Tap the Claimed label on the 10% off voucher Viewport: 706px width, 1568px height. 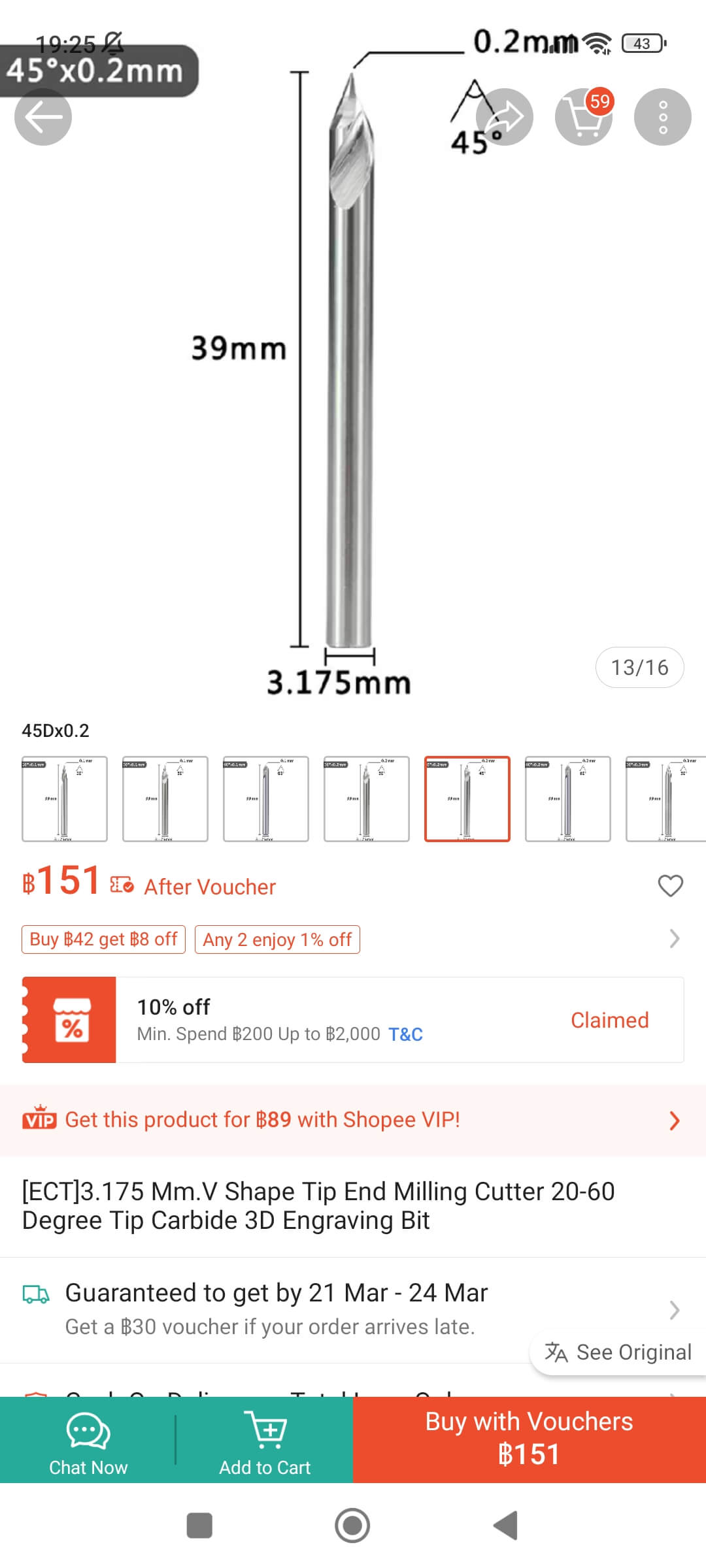click(x=609, y=1020)
